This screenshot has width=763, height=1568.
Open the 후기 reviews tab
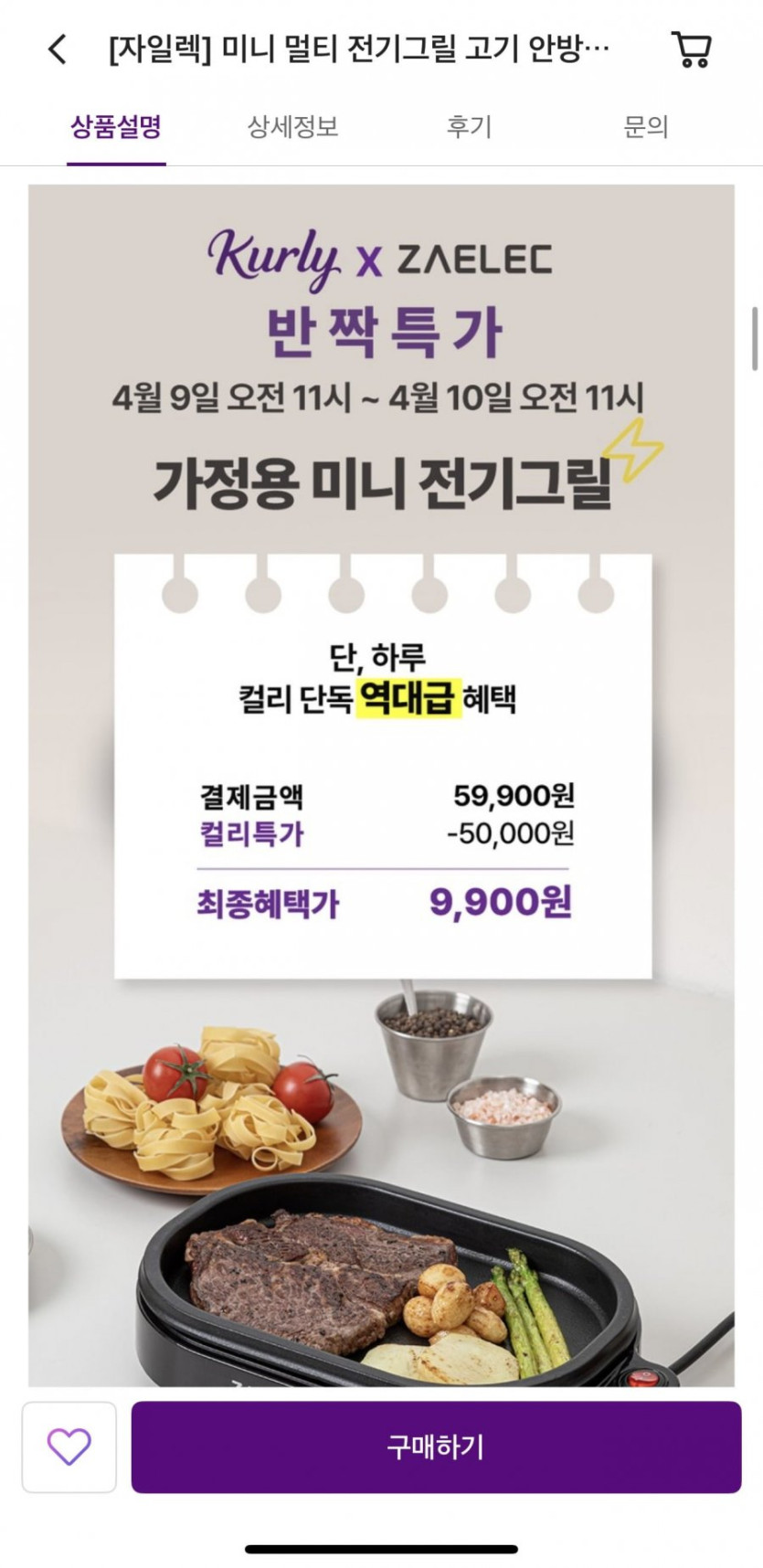tap(469, 127)
